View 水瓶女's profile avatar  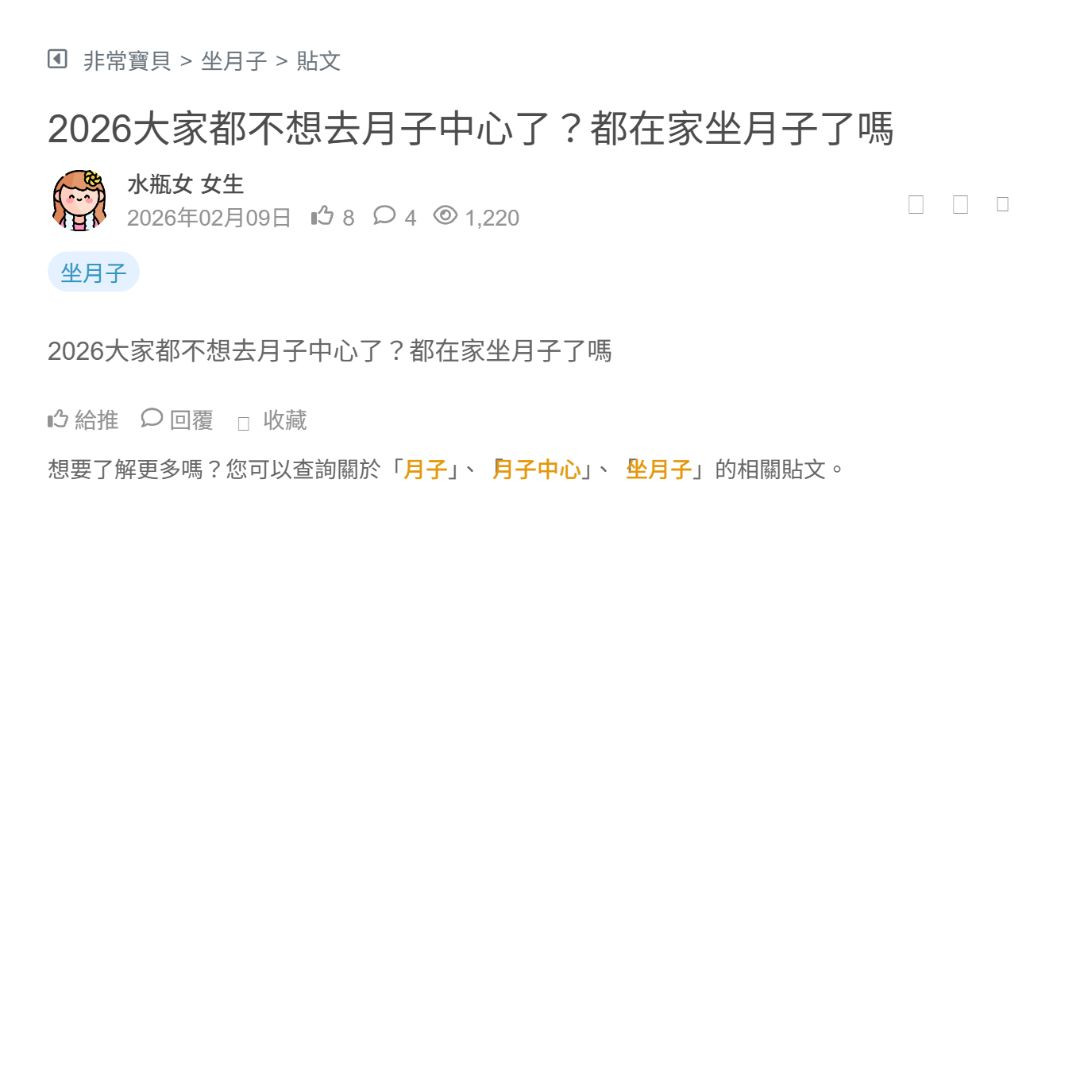79,200
